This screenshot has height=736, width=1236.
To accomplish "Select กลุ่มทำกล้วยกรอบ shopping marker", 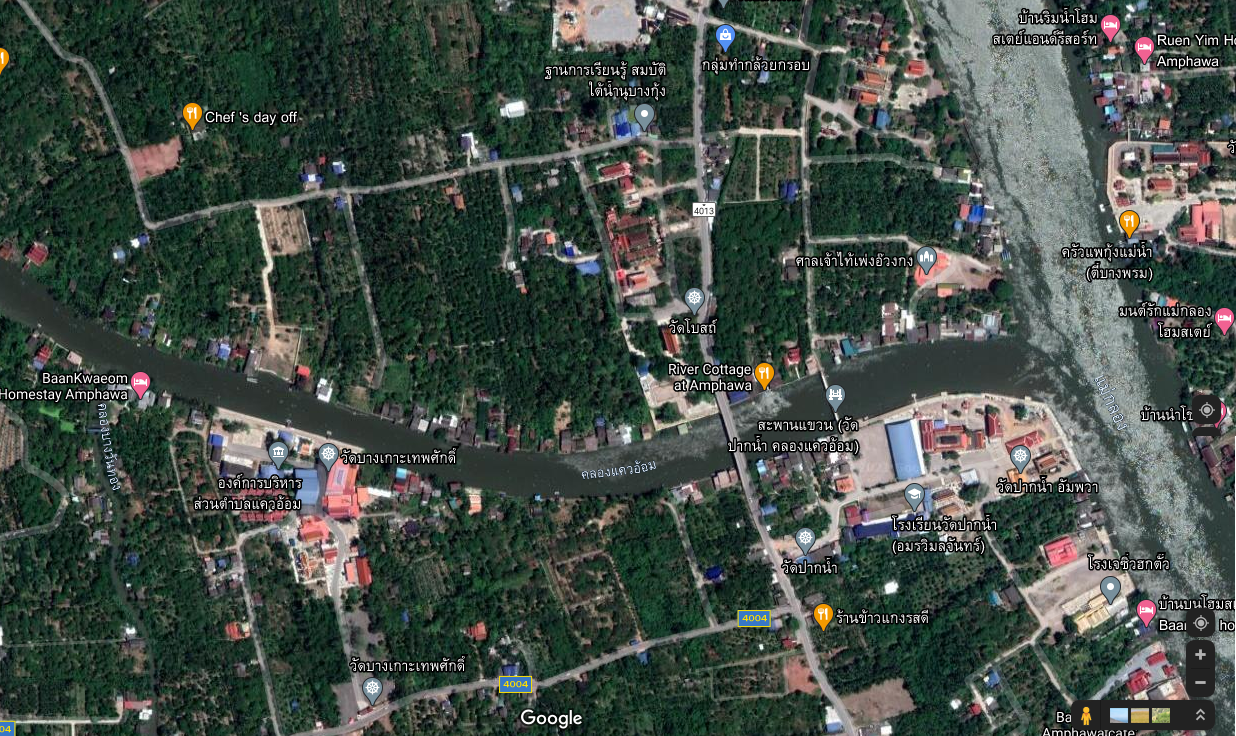I will point(726,39).
